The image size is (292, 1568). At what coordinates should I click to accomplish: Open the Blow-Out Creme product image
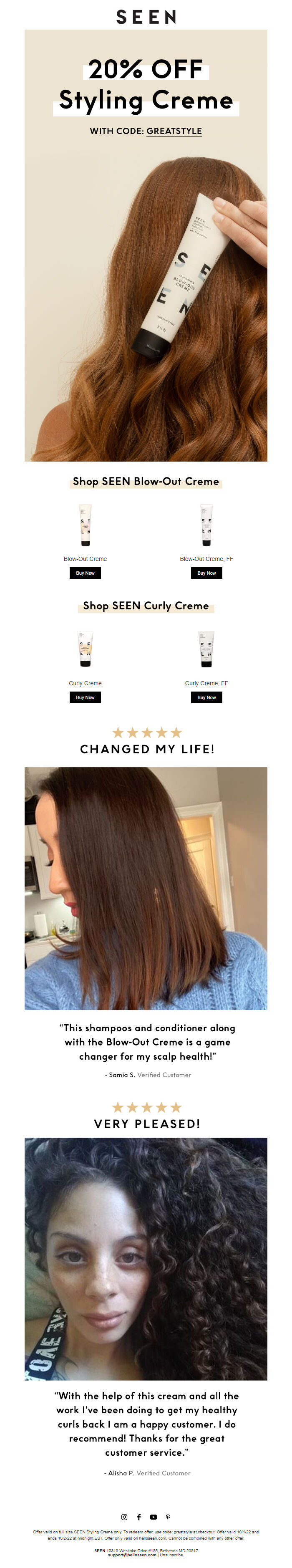tap(85, 525)
